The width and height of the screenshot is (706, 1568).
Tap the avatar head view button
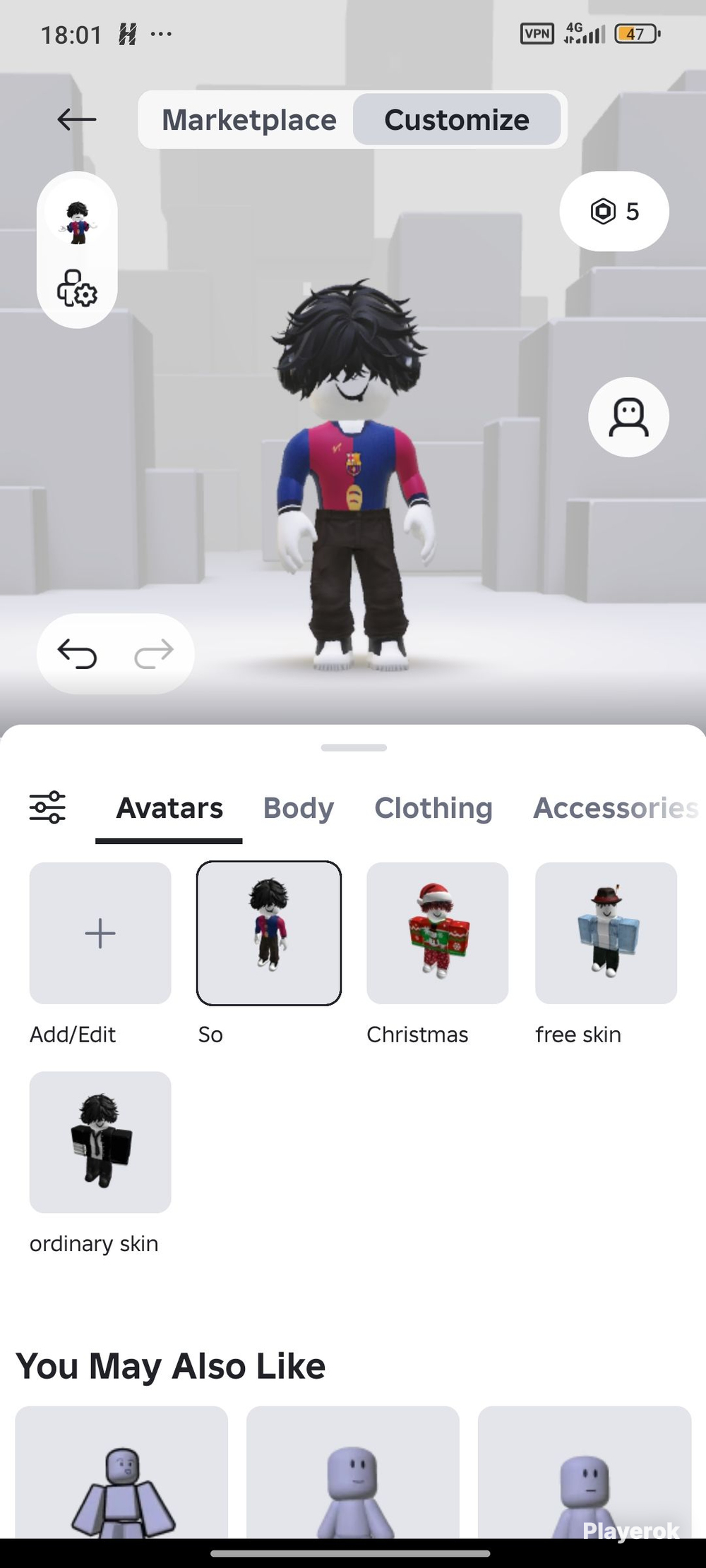(628, 417)
